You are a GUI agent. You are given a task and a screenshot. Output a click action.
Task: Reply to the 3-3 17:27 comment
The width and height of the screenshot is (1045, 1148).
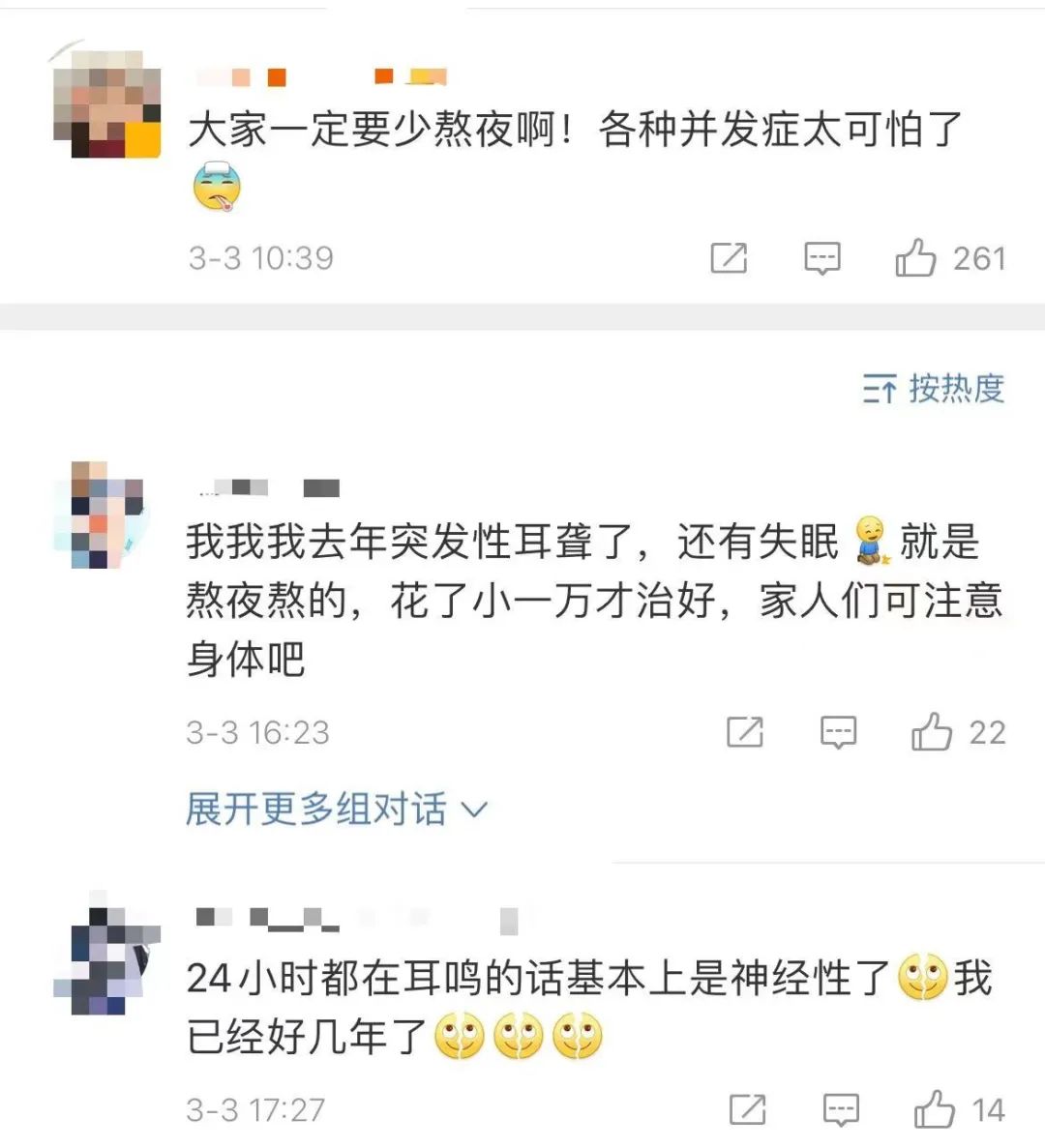pos(840,1109)
